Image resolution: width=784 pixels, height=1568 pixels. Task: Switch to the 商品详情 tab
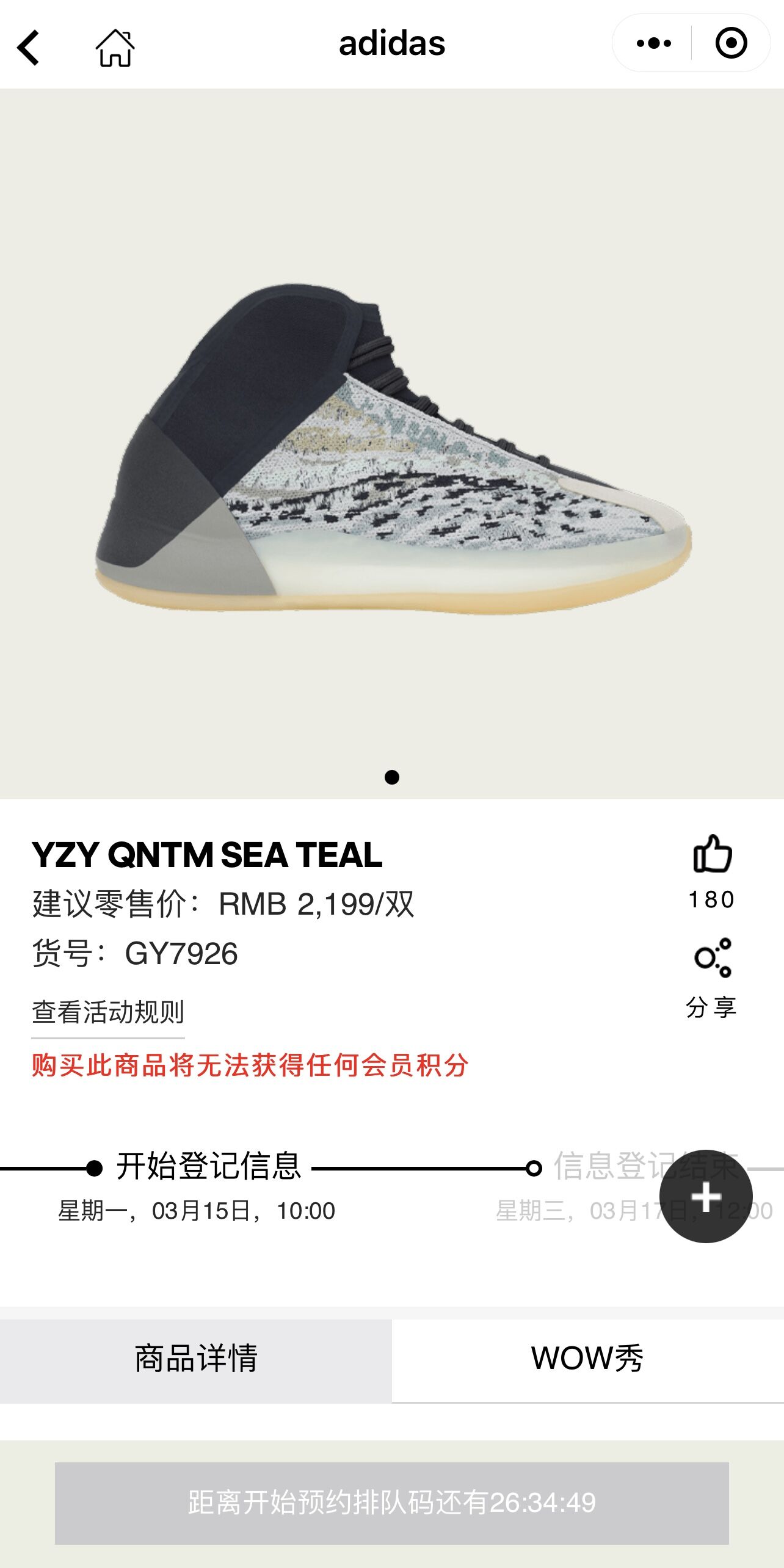(x=196, y=1359)
